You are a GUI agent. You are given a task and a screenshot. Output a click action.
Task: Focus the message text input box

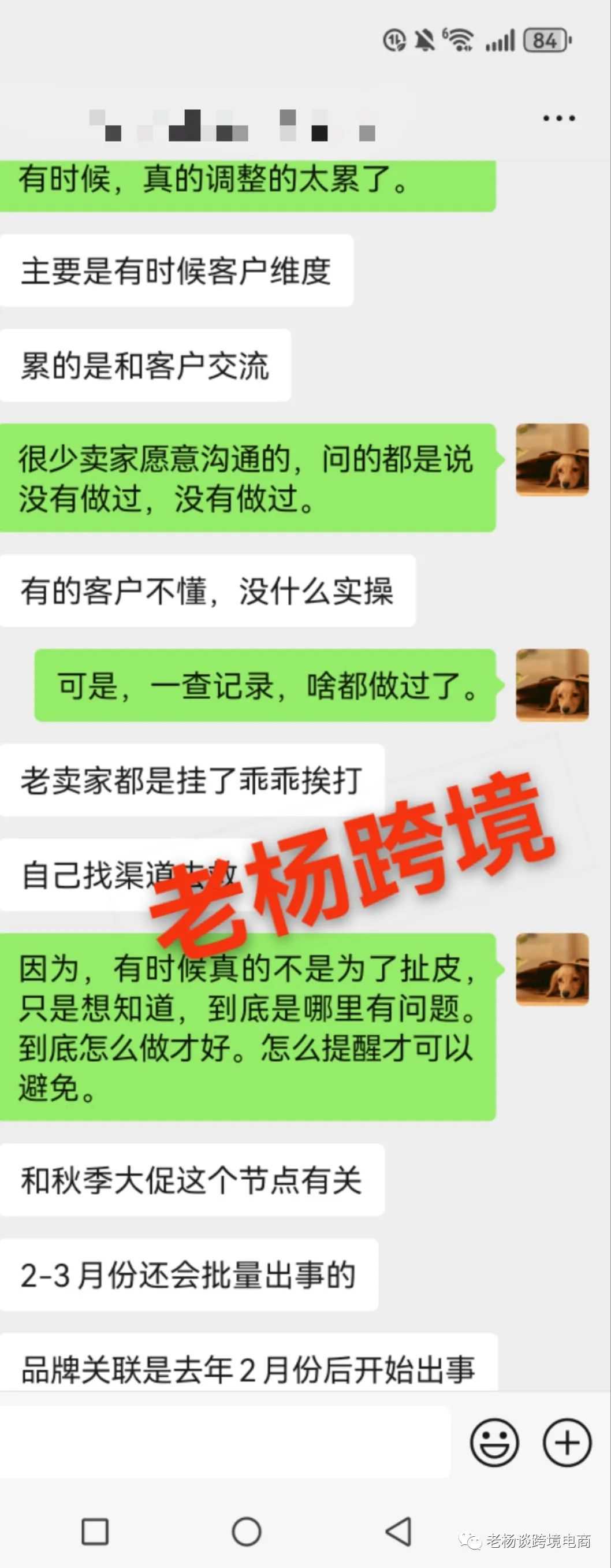point(225,1442)
